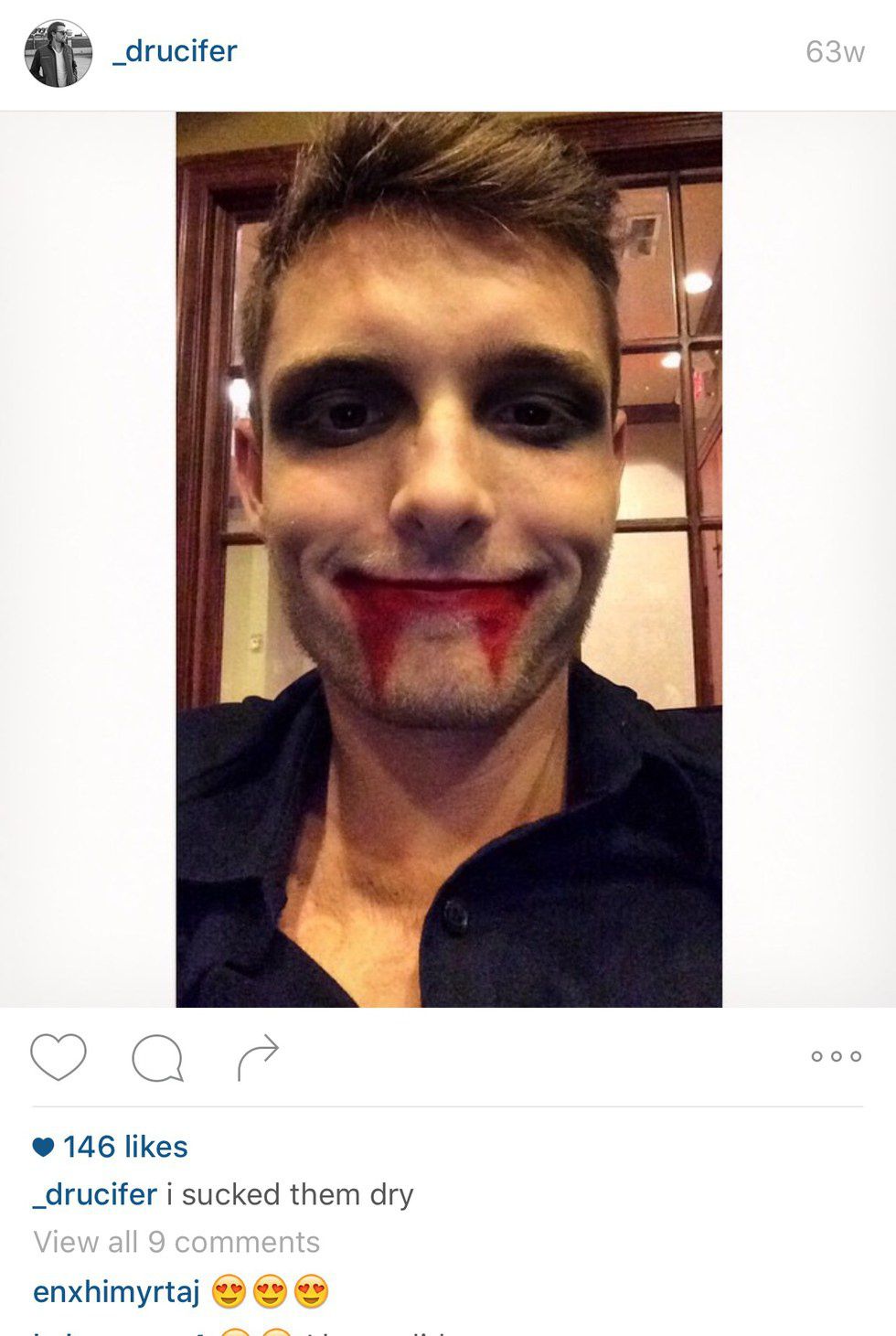This screenshot has width=896, height=1336.
Task: Open commenter enxhimyrtaj's profile
Action: (x=116, y=1291)
